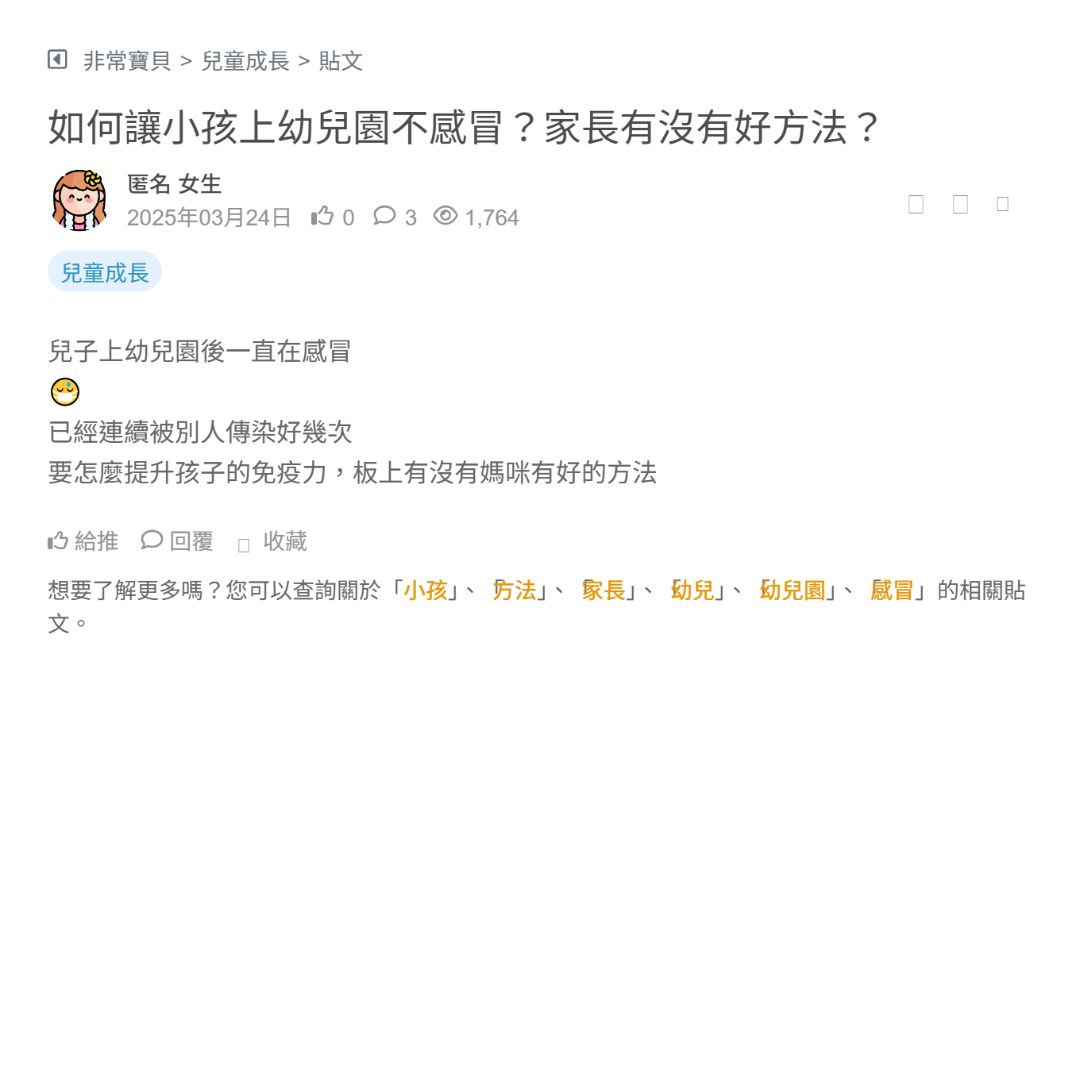Image resolution: width=1080 pixels, height=1080 pixels.
Task: Tap the back arrow icon in breadcrumb
Action: tap(57, 60)
